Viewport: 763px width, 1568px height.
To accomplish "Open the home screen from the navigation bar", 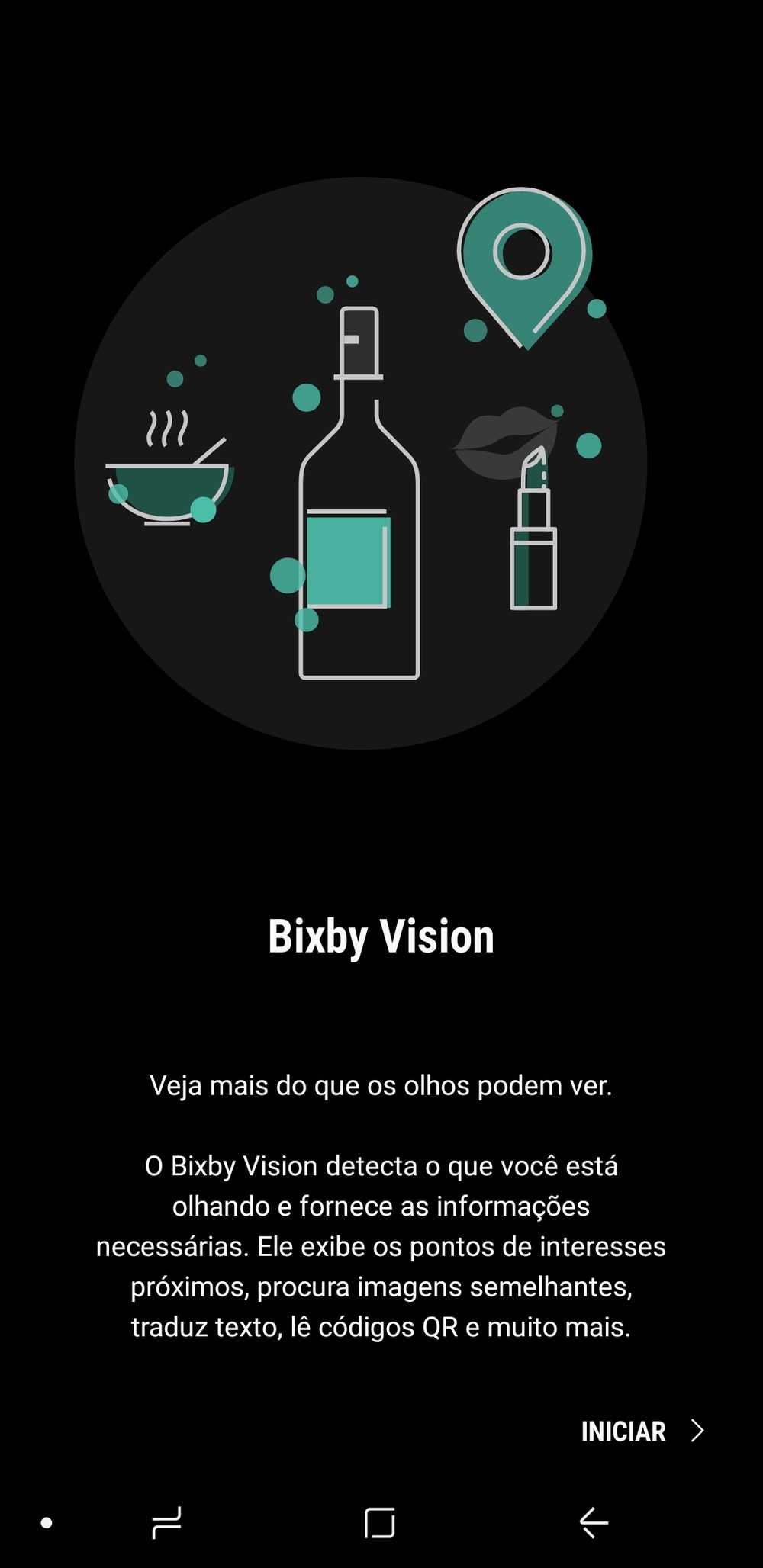I will pyautogui.click(x=380, y=1523).
